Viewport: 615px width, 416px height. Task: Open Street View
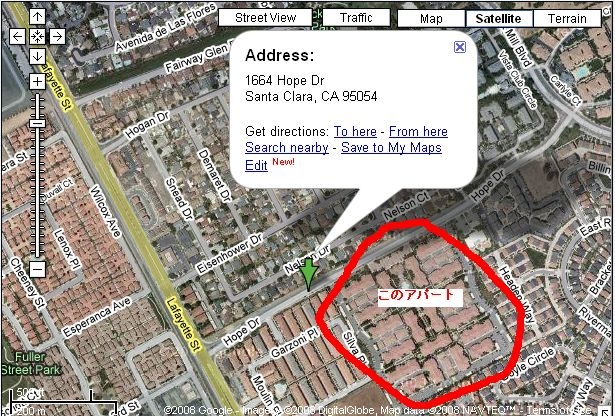point(265,18)
